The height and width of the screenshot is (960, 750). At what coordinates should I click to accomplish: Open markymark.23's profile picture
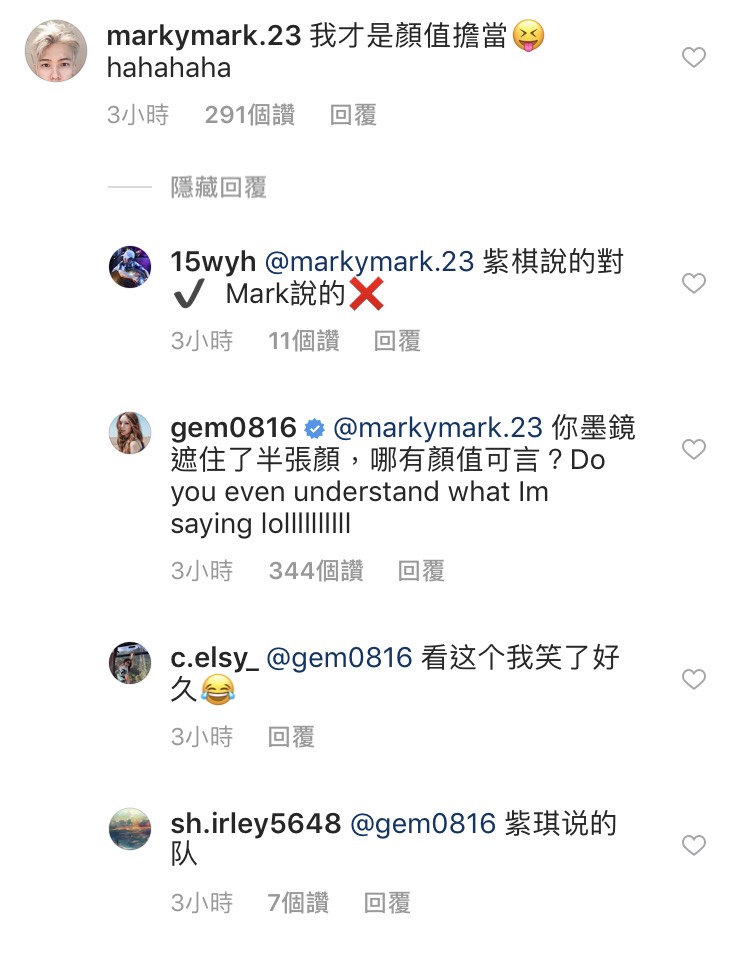[55, 51]
